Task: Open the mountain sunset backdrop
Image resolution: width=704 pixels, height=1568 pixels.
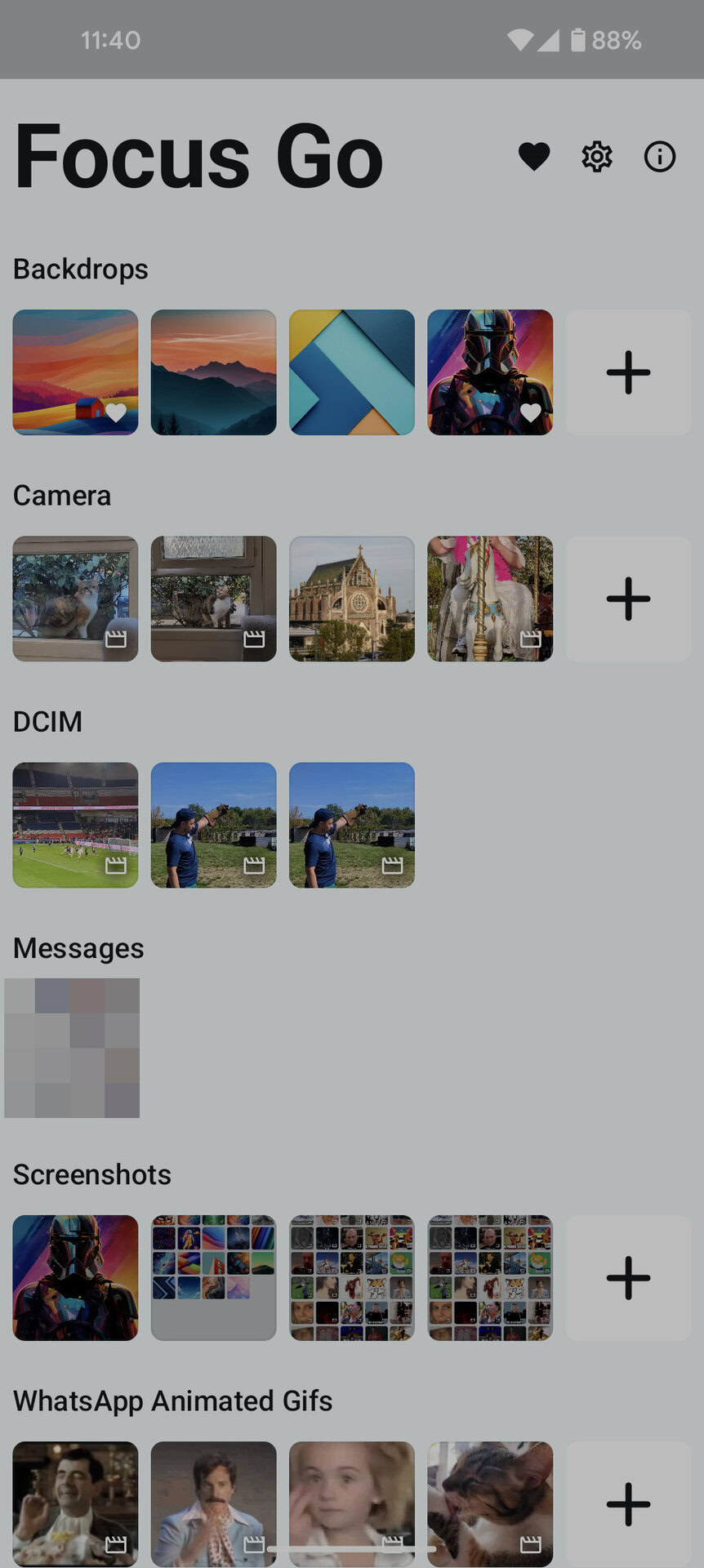Action: point(213,372)
